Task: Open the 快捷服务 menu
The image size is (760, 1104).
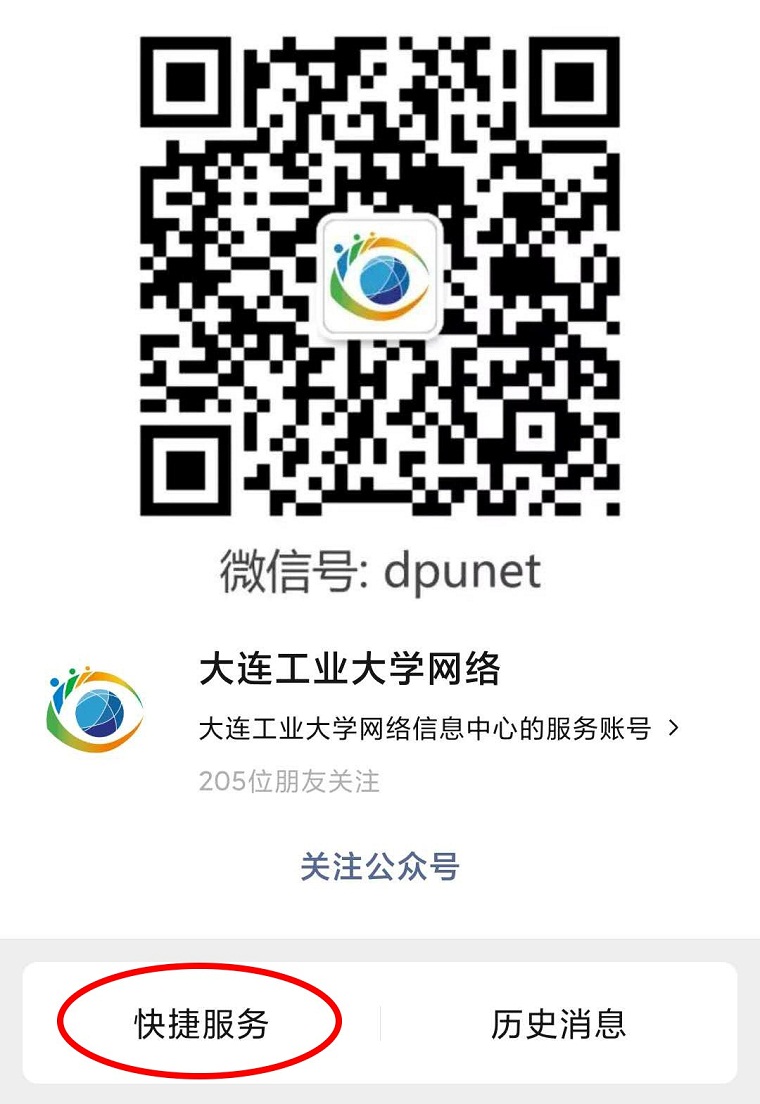Action: tap(202, 1023)
